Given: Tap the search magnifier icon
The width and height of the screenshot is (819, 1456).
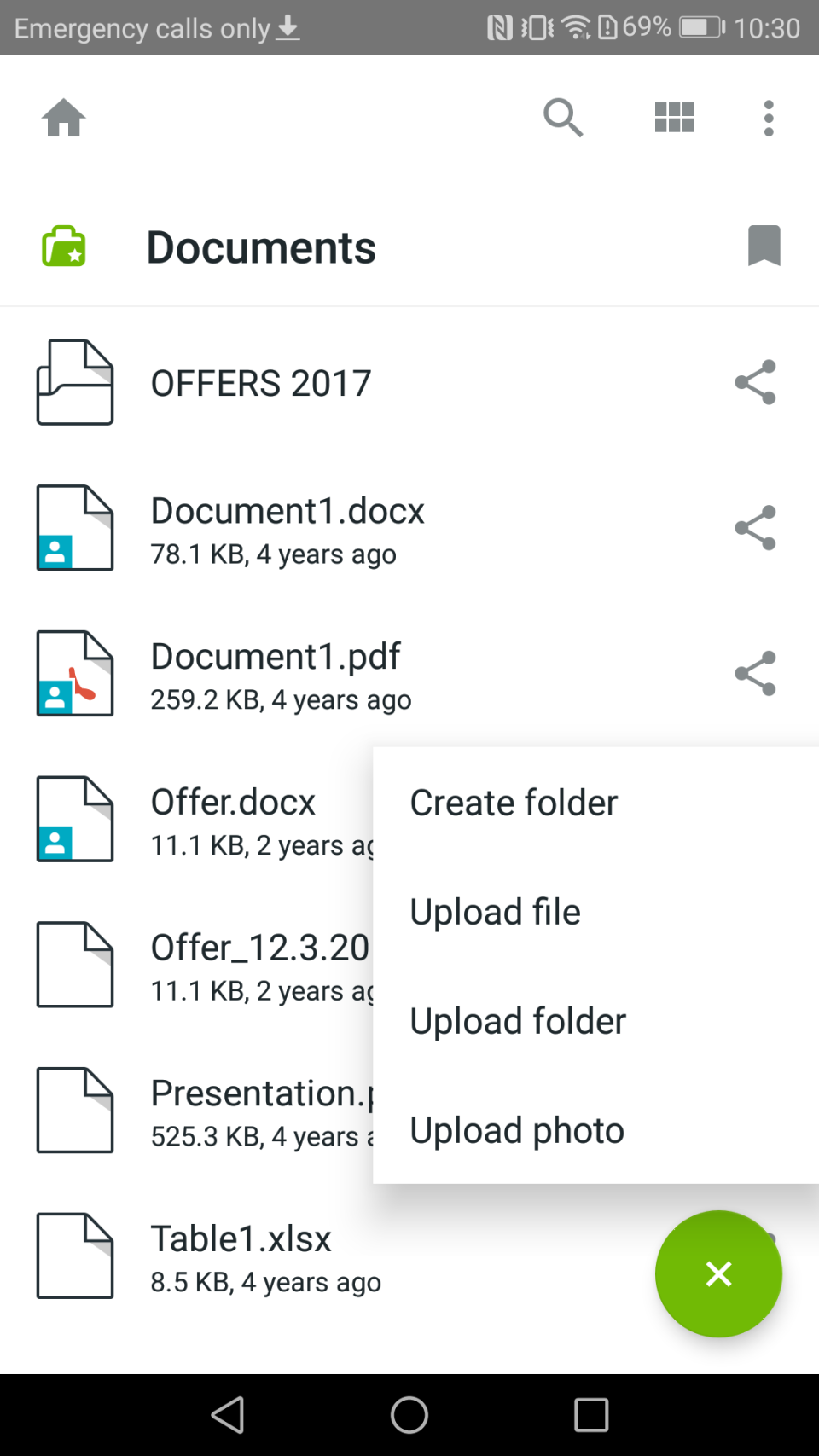Looking at the screenshot, I should [563, 118].
